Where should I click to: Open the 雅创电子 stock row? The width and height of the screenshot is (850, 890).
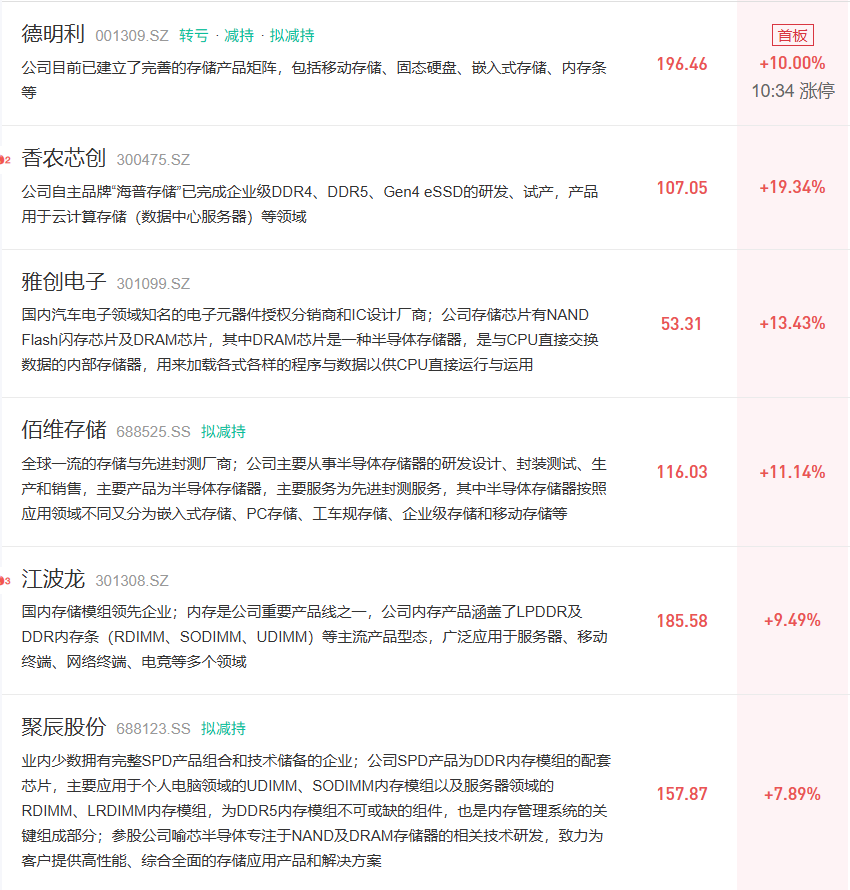(x=63, y=282)
